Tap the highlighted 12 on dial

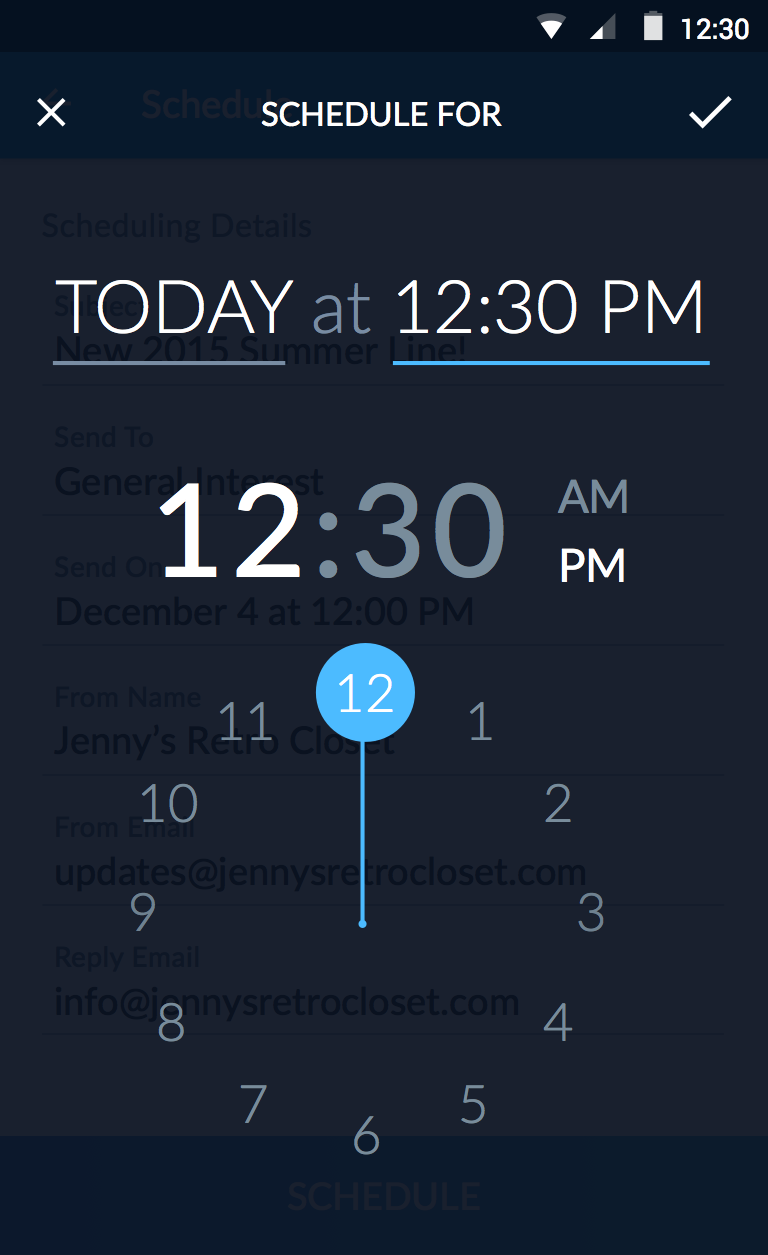click(365, 693)
